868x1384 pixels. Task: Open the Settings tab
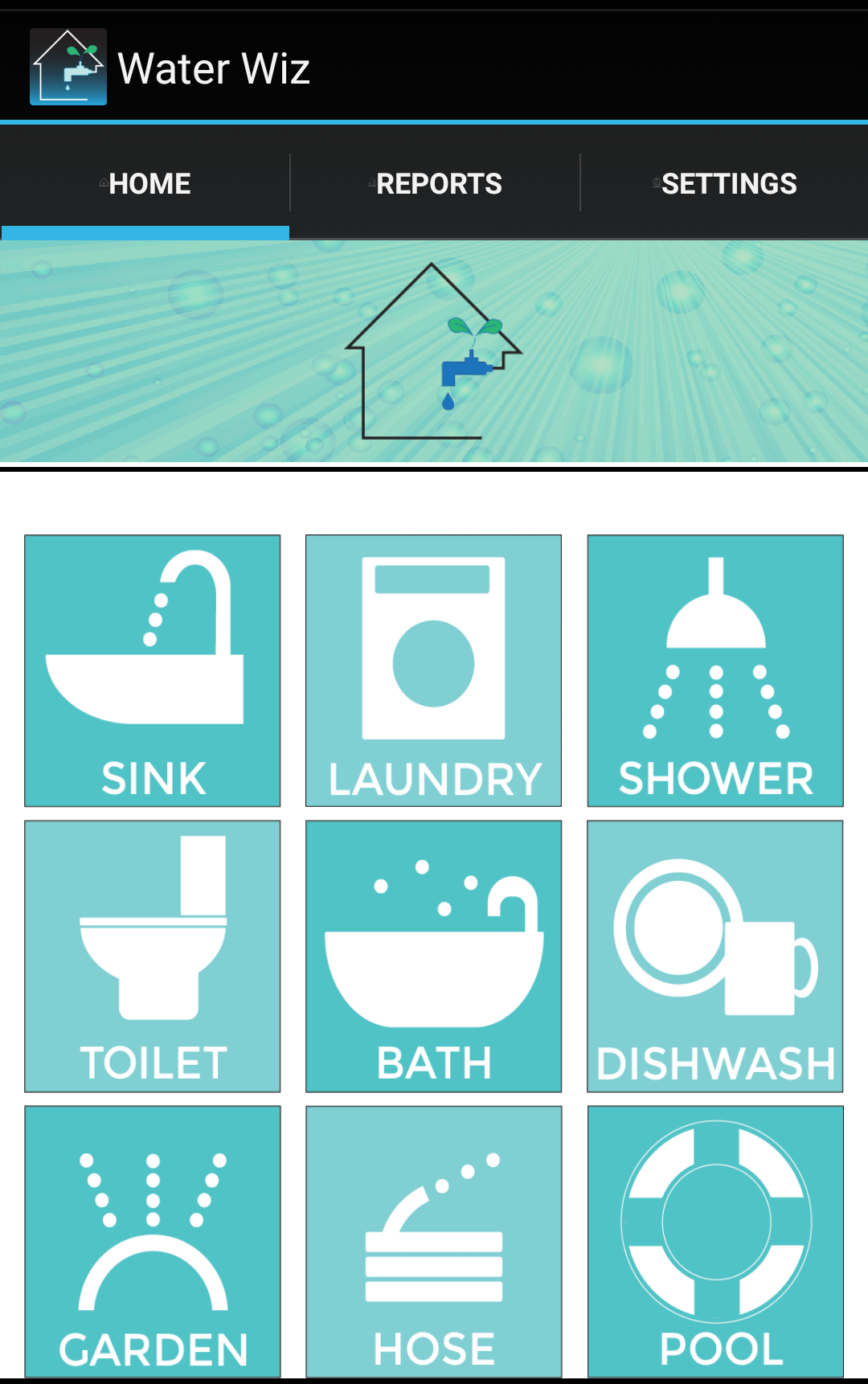point(724,183)
